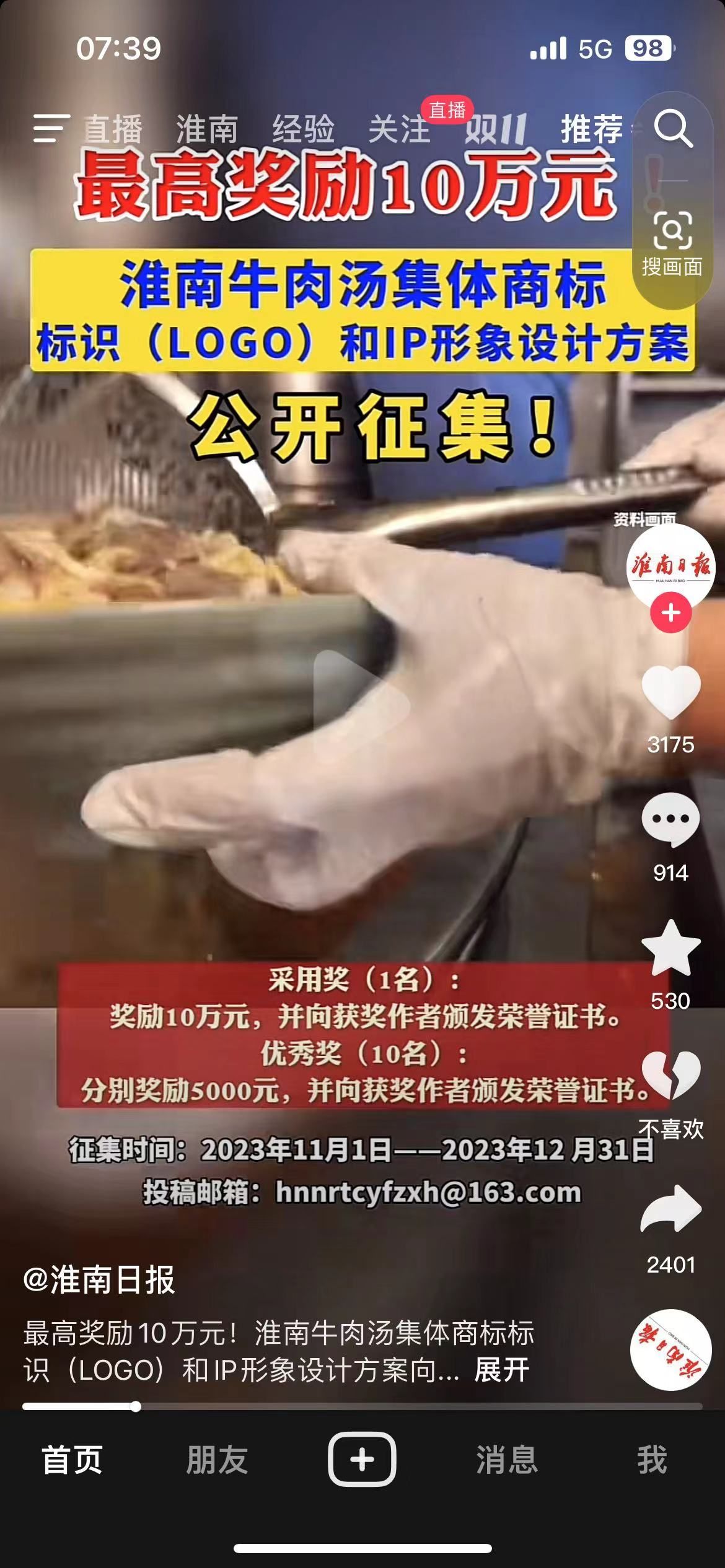The image size is (725, 1568).
Task: Open 淮南日报 profile avatar
Action: (x=671, y=567)
